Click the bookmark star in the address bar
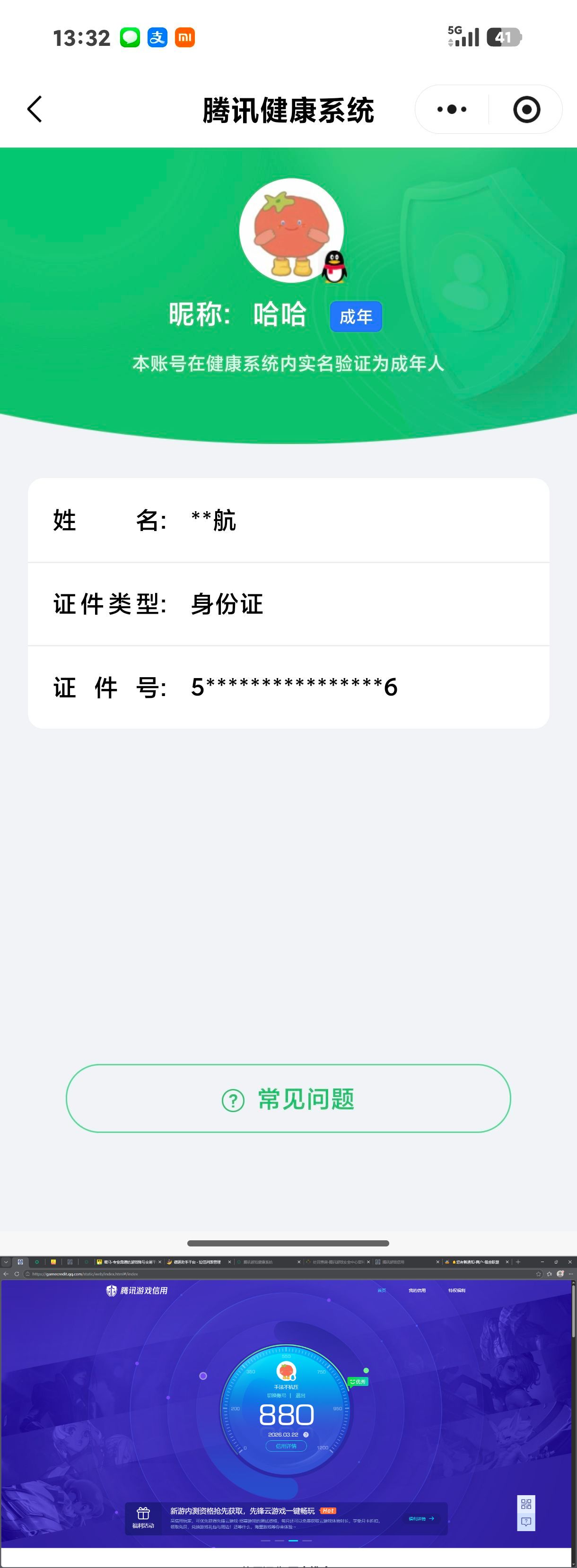 [539, 1274]
